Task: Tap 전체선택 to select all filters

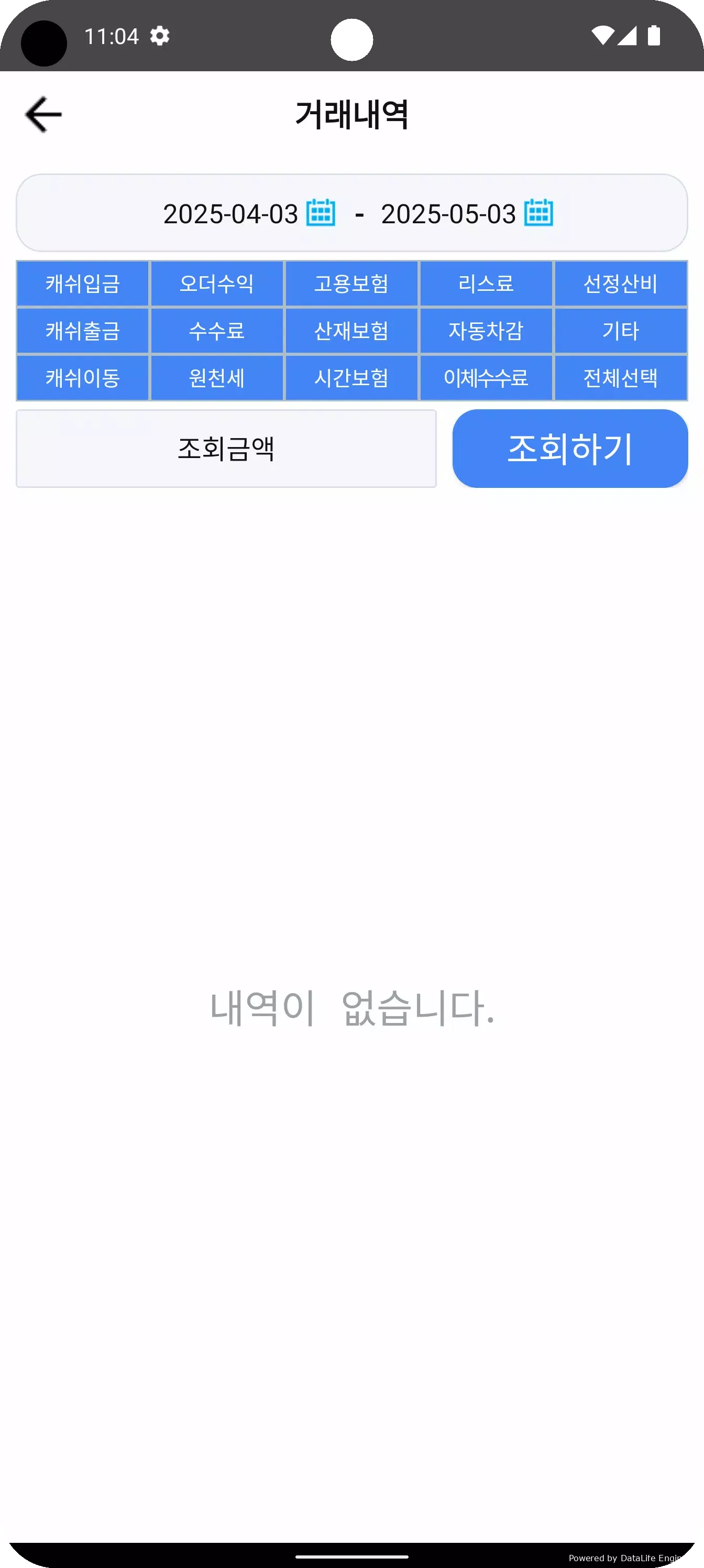Action: [621, 378]
